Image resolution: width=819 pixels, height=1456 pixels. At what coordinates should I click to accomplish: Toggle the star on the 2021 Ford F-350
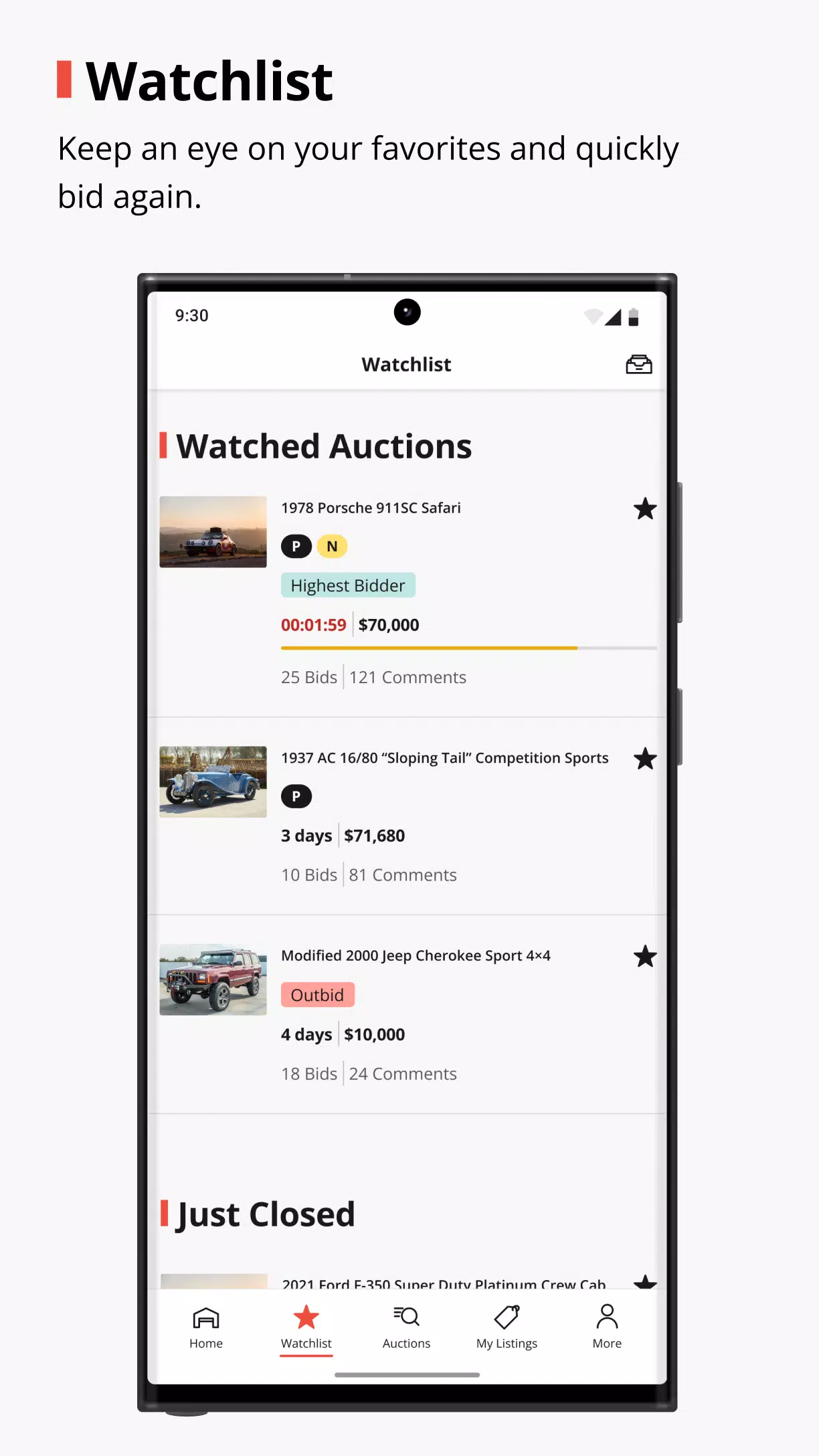(645, 1281)
